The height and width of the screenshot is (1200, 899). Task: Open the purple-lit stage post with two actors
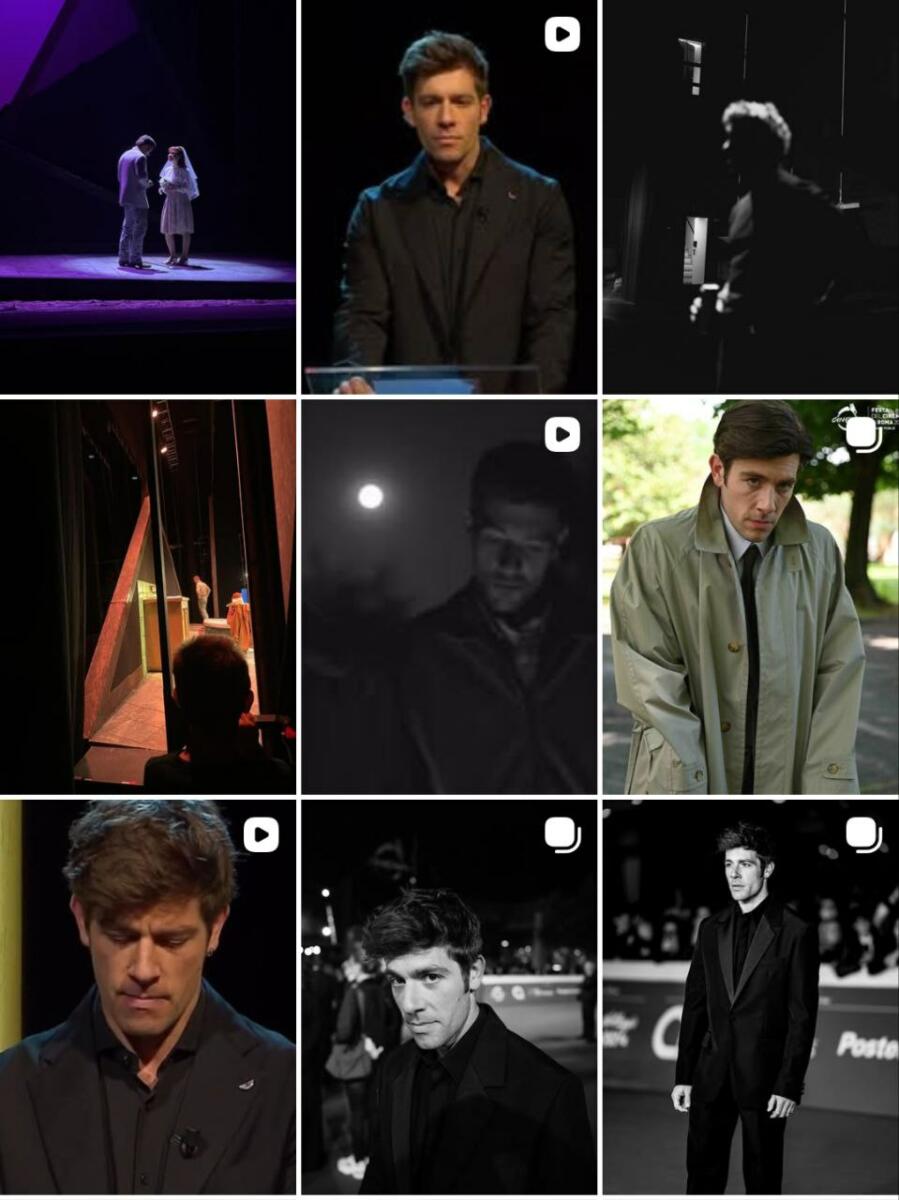(x=148, y=197)
